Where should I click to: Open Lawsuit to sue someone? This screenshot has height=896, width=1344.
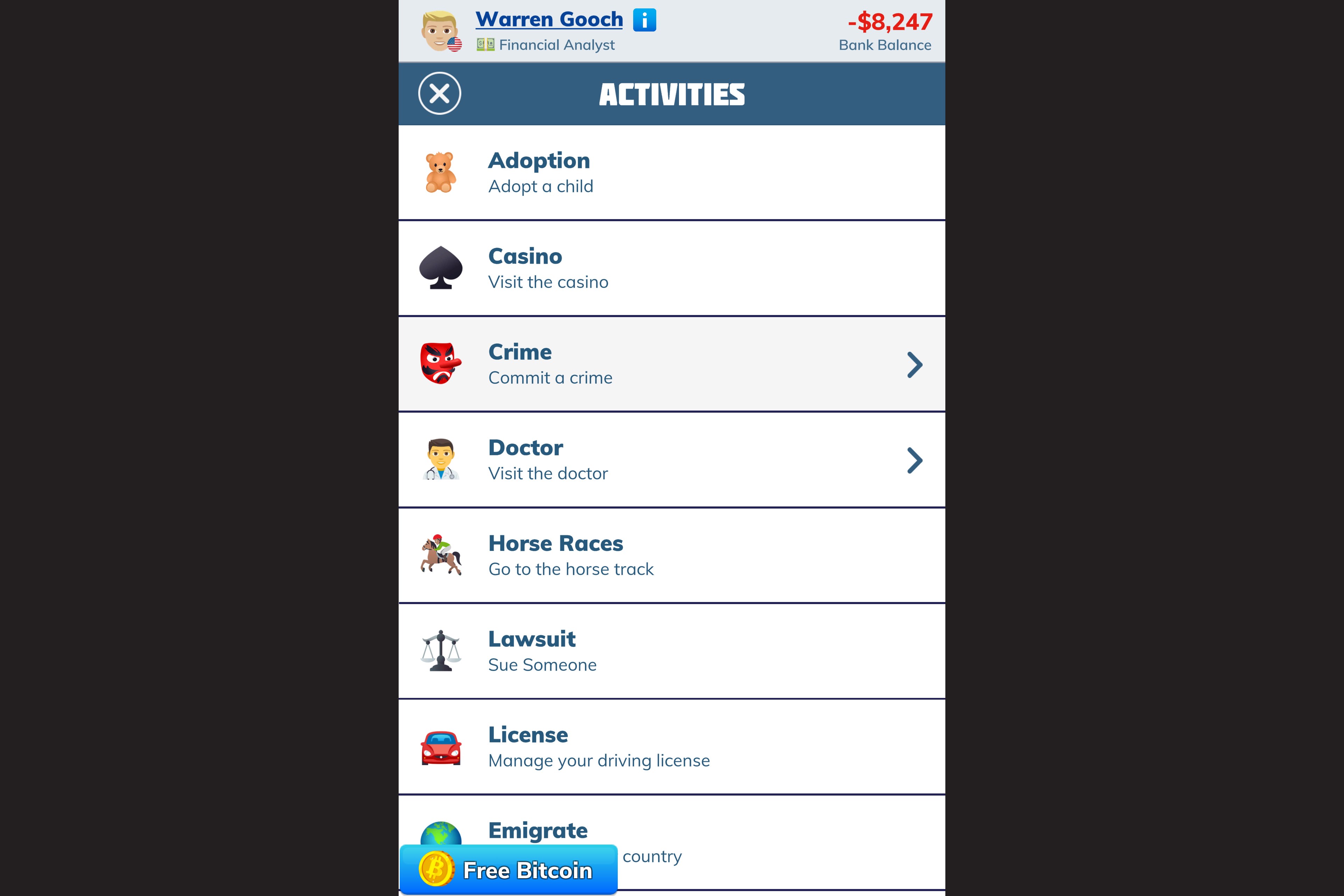[671, 651]
